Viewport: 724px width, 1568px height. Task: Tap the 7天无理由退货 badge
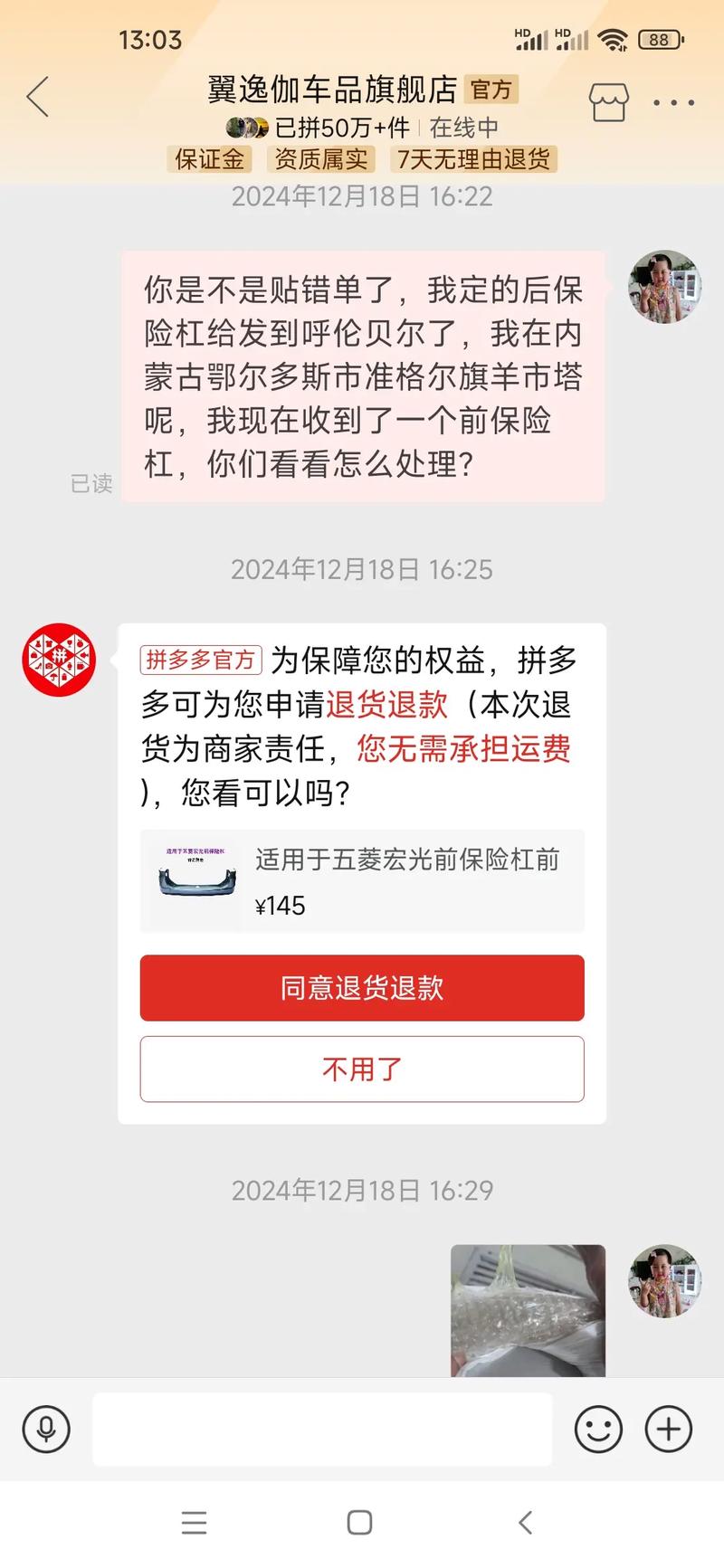click(x=473, y=159)
